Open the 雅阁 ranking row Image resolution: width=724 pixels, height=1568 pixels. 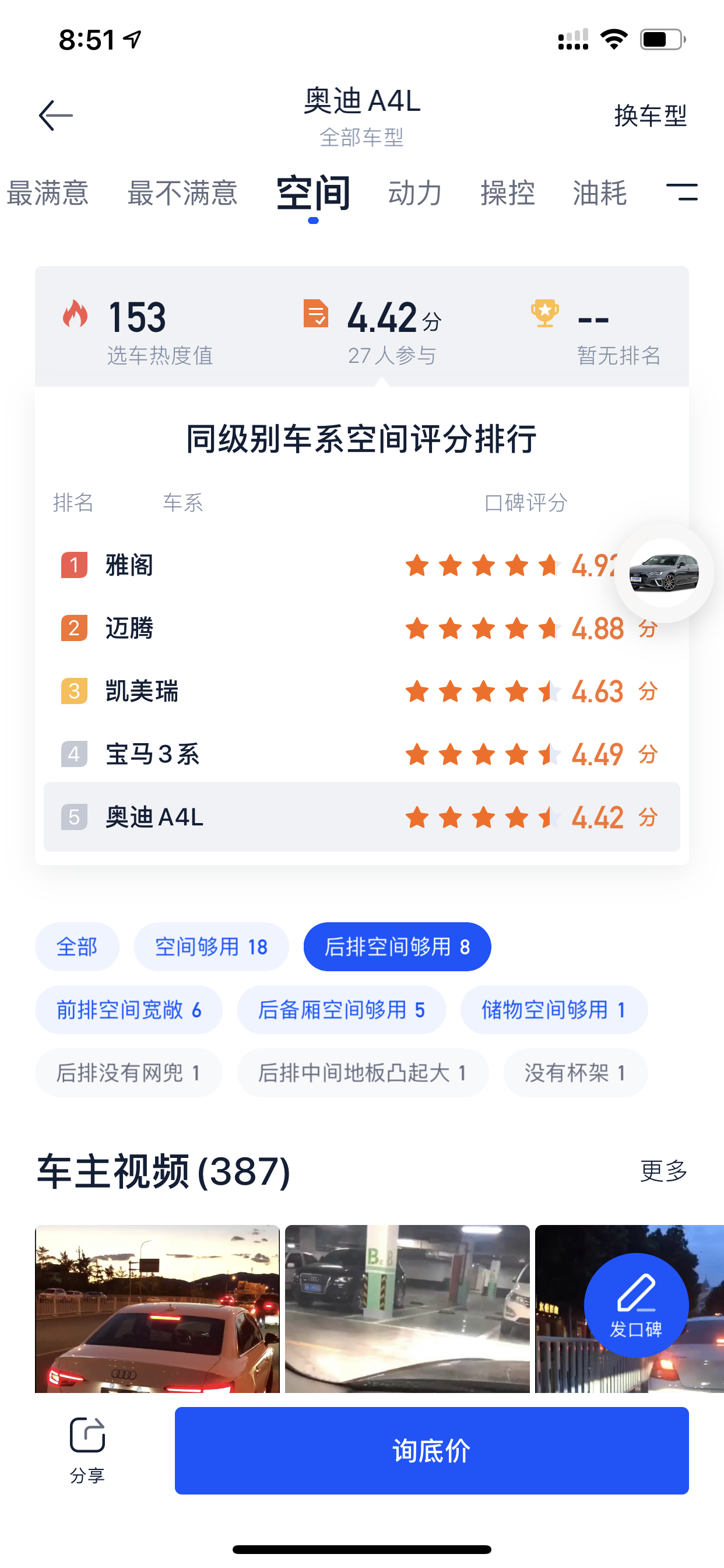coord(361,565)
